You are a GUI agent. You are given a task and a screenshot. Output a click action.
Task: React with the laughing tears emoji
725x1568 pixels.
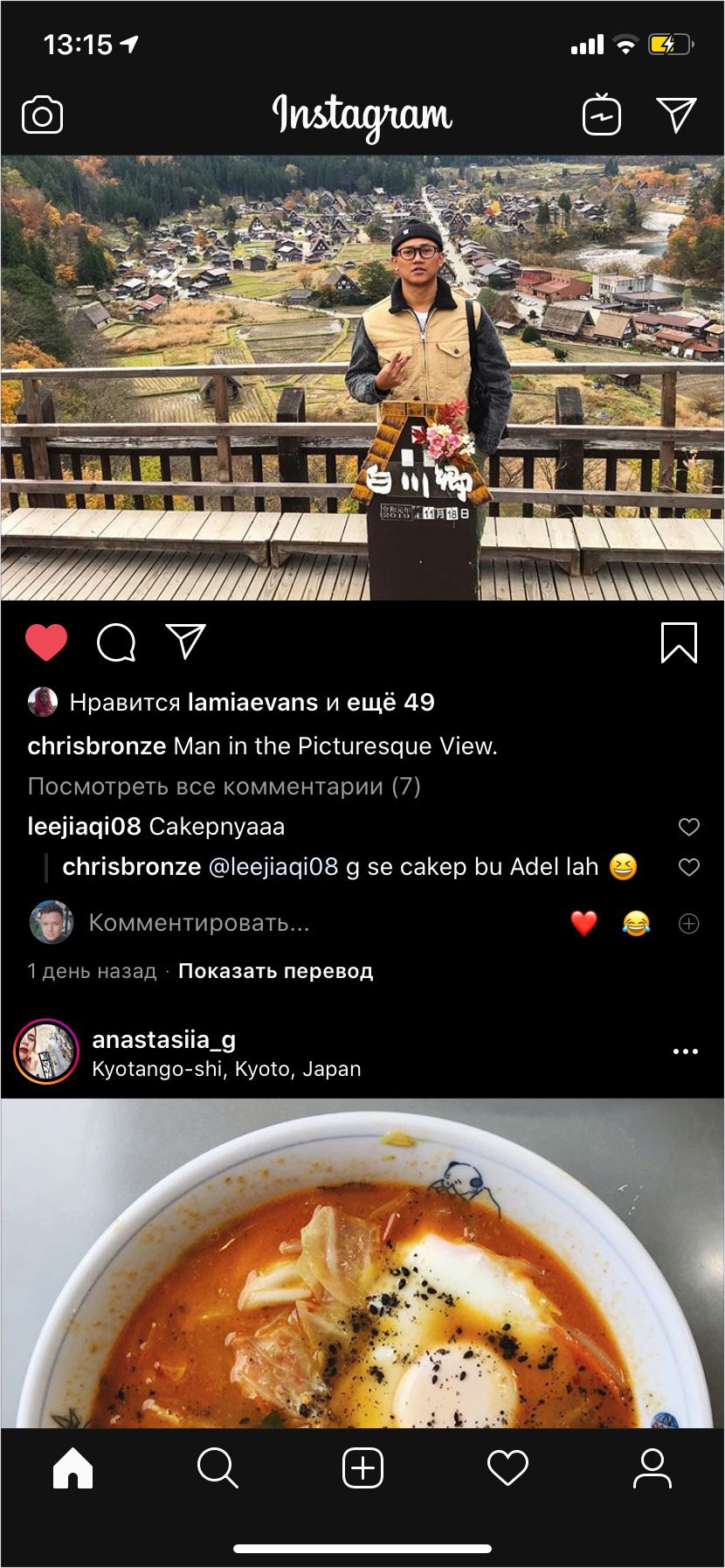point(636,923)
